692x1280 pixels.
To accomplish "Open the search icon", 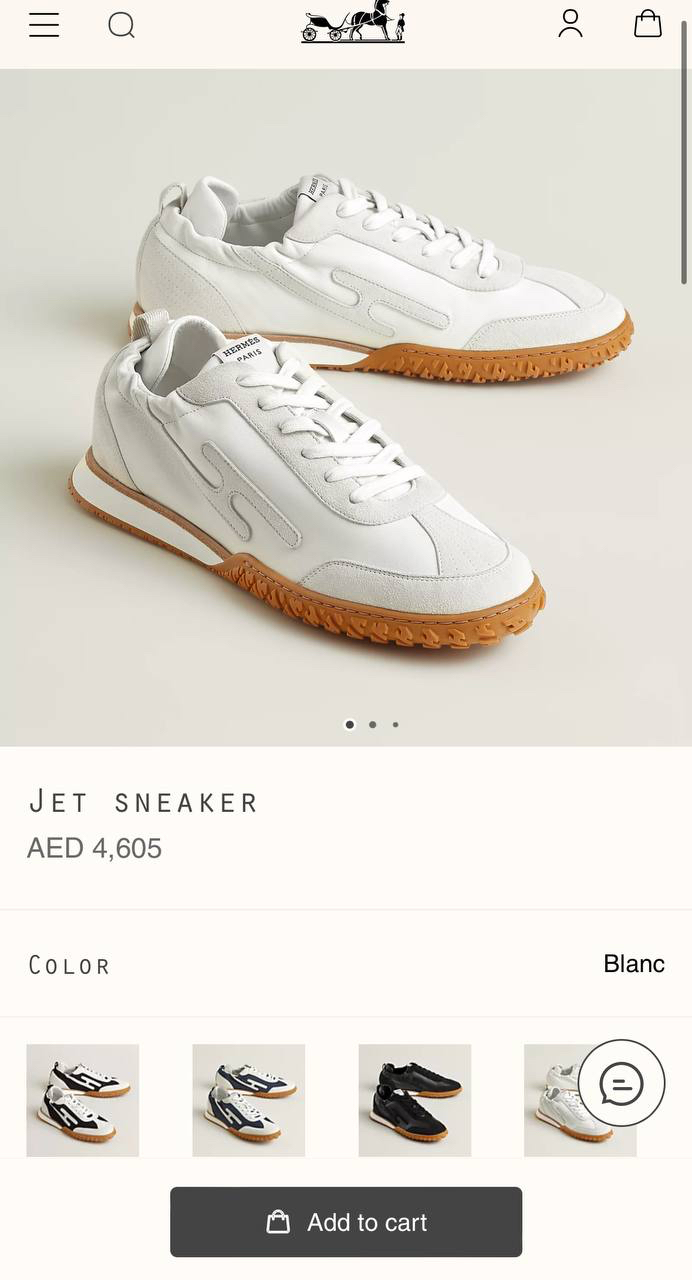I will (x=121, y=25).
